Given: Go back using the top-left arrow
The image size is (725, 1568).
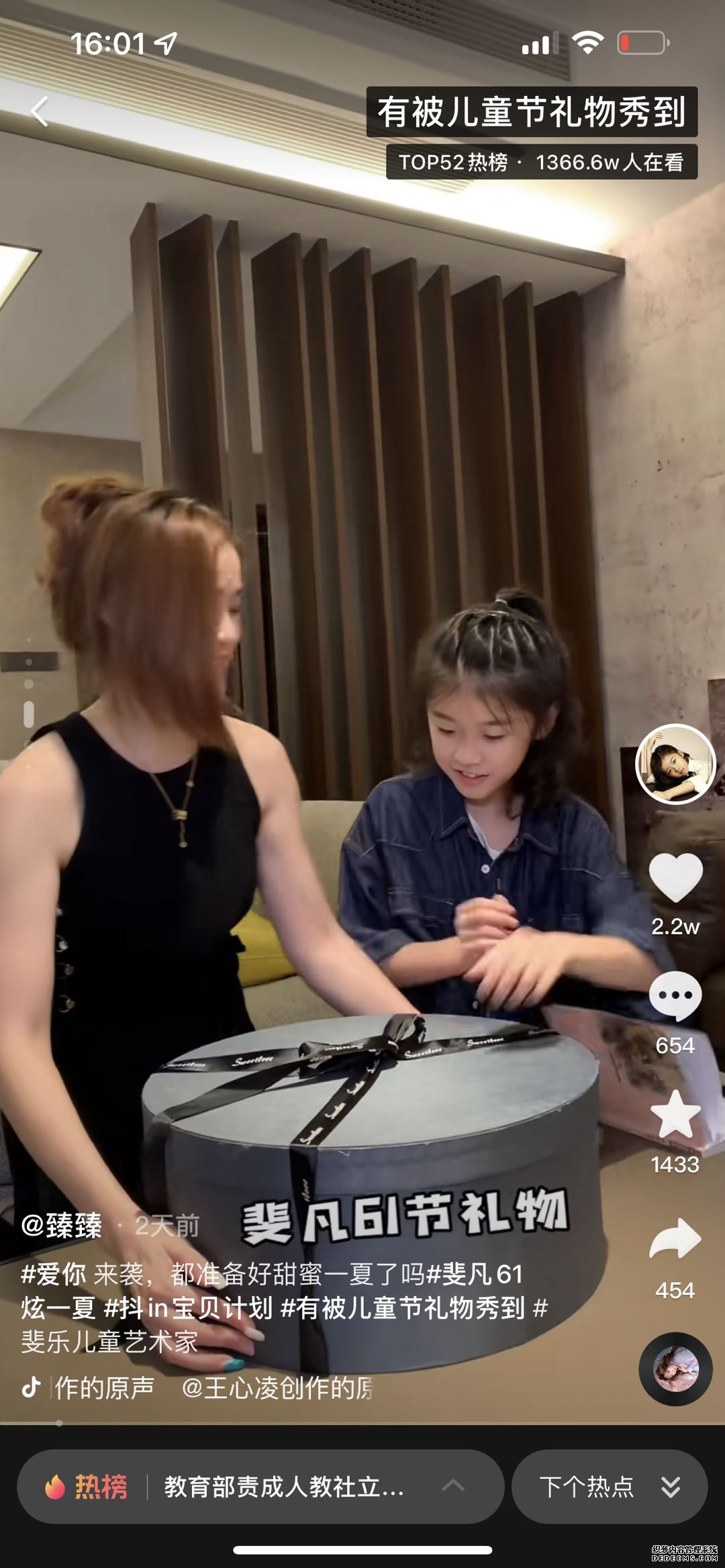Looking at the screenshot, I should 40,111.
